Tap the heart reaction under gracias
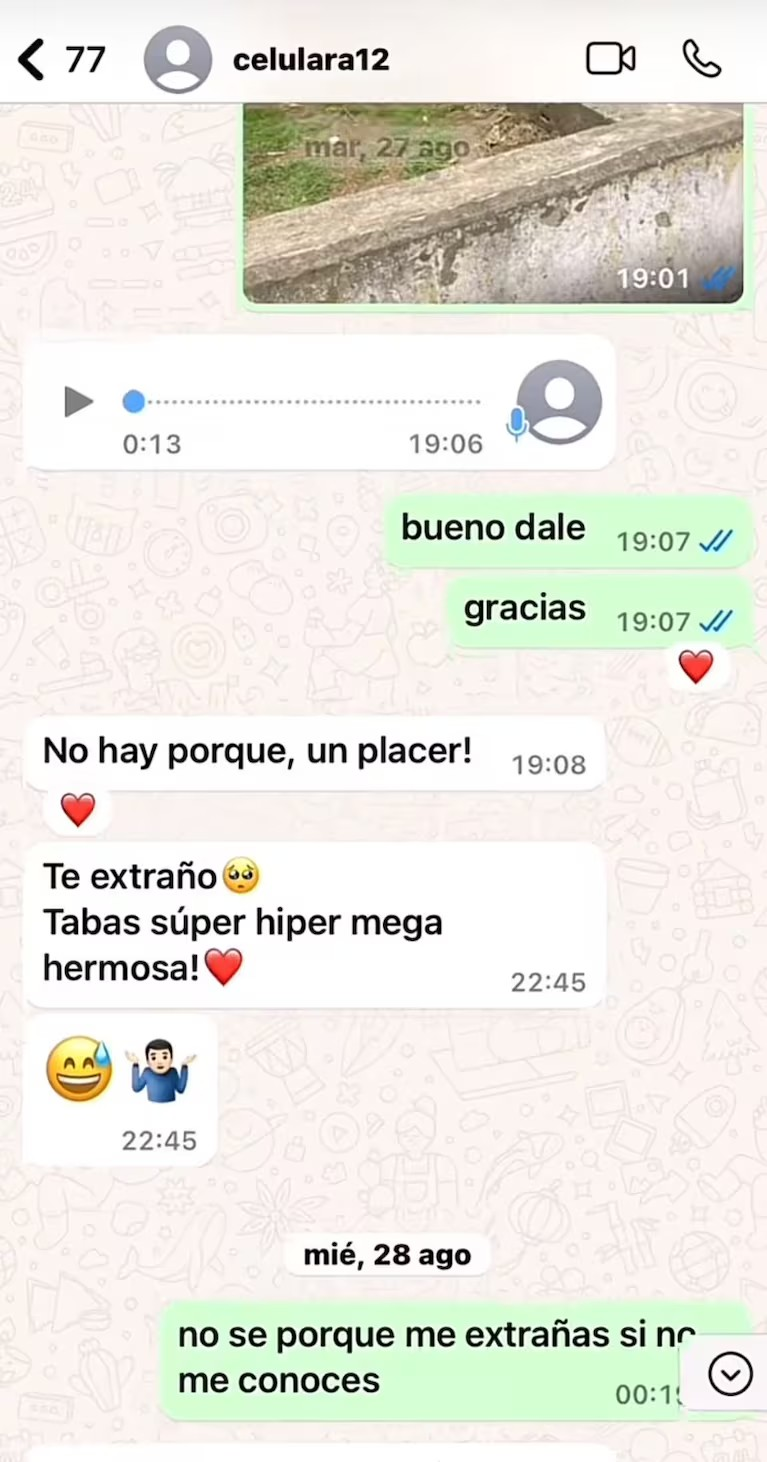 coord(696,666)
